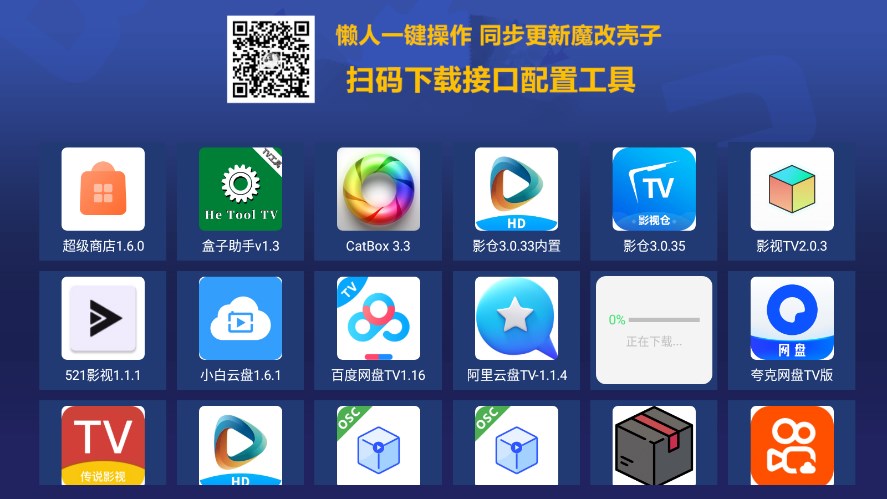Choose 影仓3.0.33内置 tile
Screen dimensions: 887x499
pyautogui.click(x=516, y=199)
